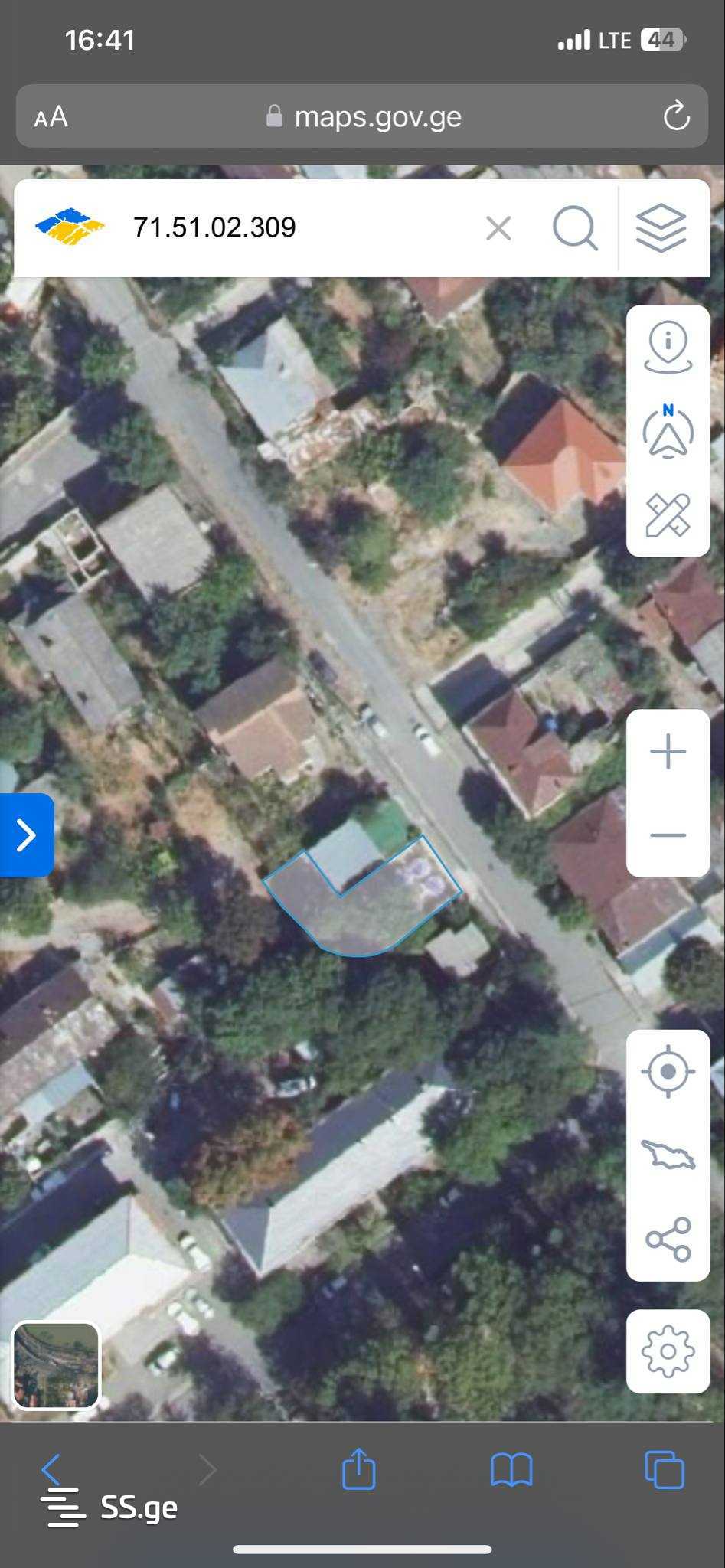Open Safari bookmarks
Image resolution: width=725 pixels, height=1568 pixels.
(x=511, y=1469)
